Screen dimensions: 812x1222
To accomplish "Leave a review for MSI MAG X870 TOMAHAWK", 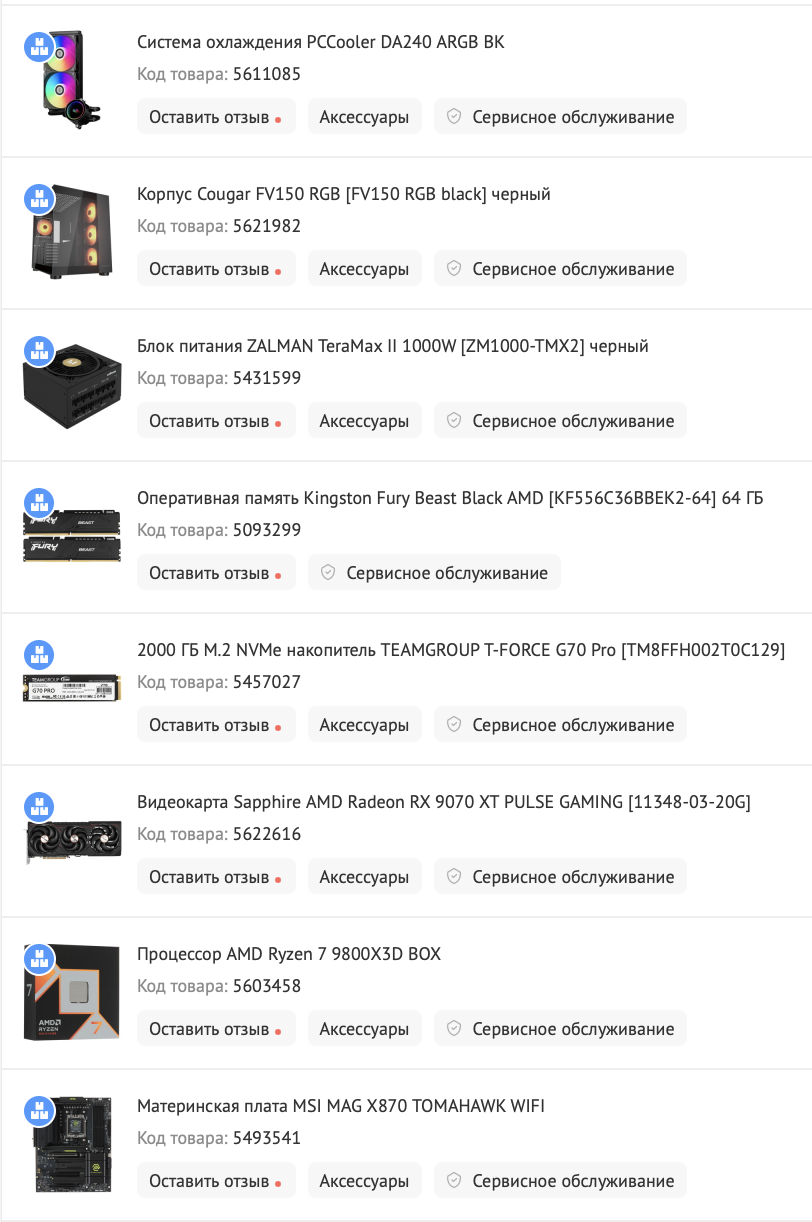I will click(x=215, y=1181).
